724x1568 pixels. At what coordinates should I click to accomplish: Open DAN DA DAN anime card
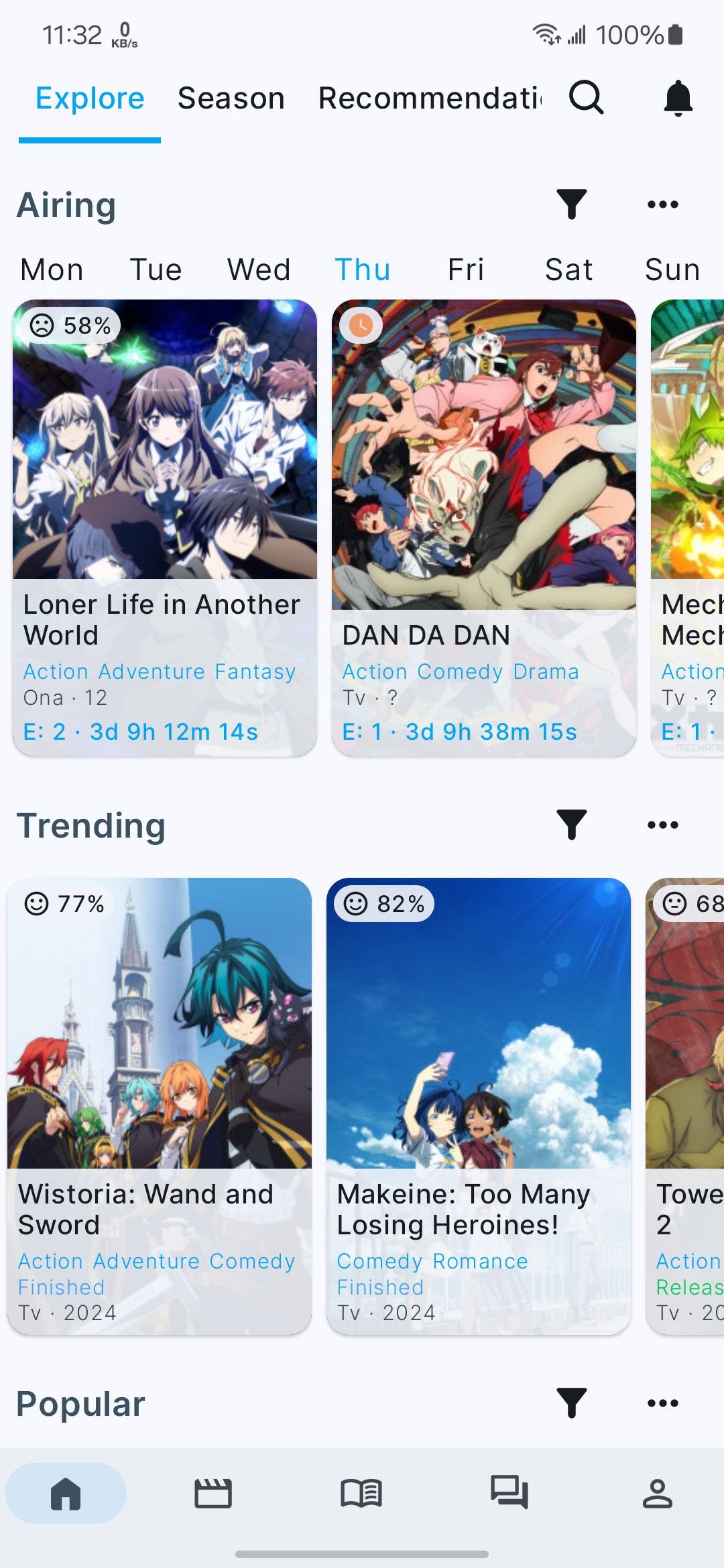[x=483, y=527]
